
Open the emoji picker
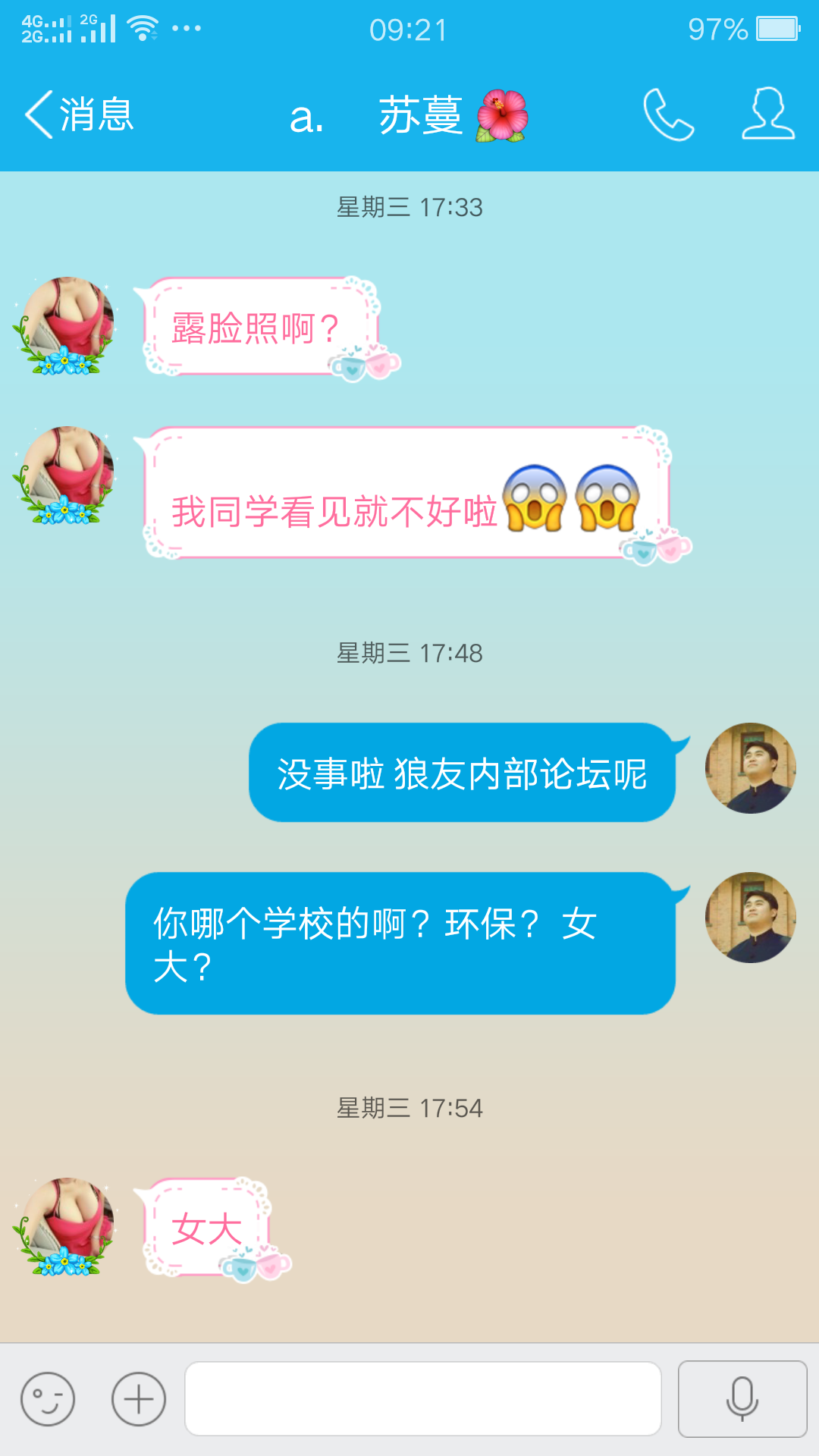tap(47, 1398)
